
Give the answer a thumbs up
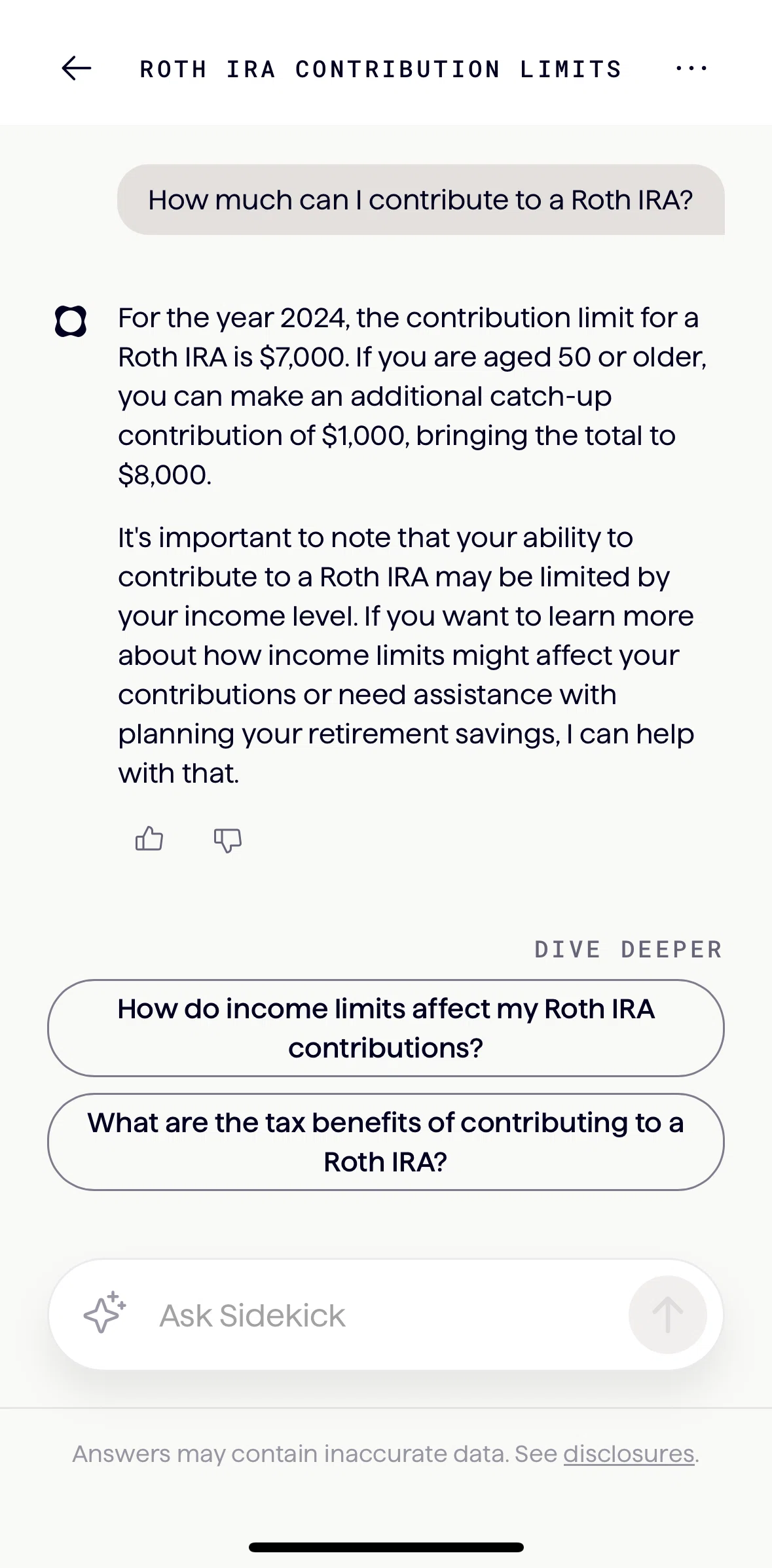(149, 839)
